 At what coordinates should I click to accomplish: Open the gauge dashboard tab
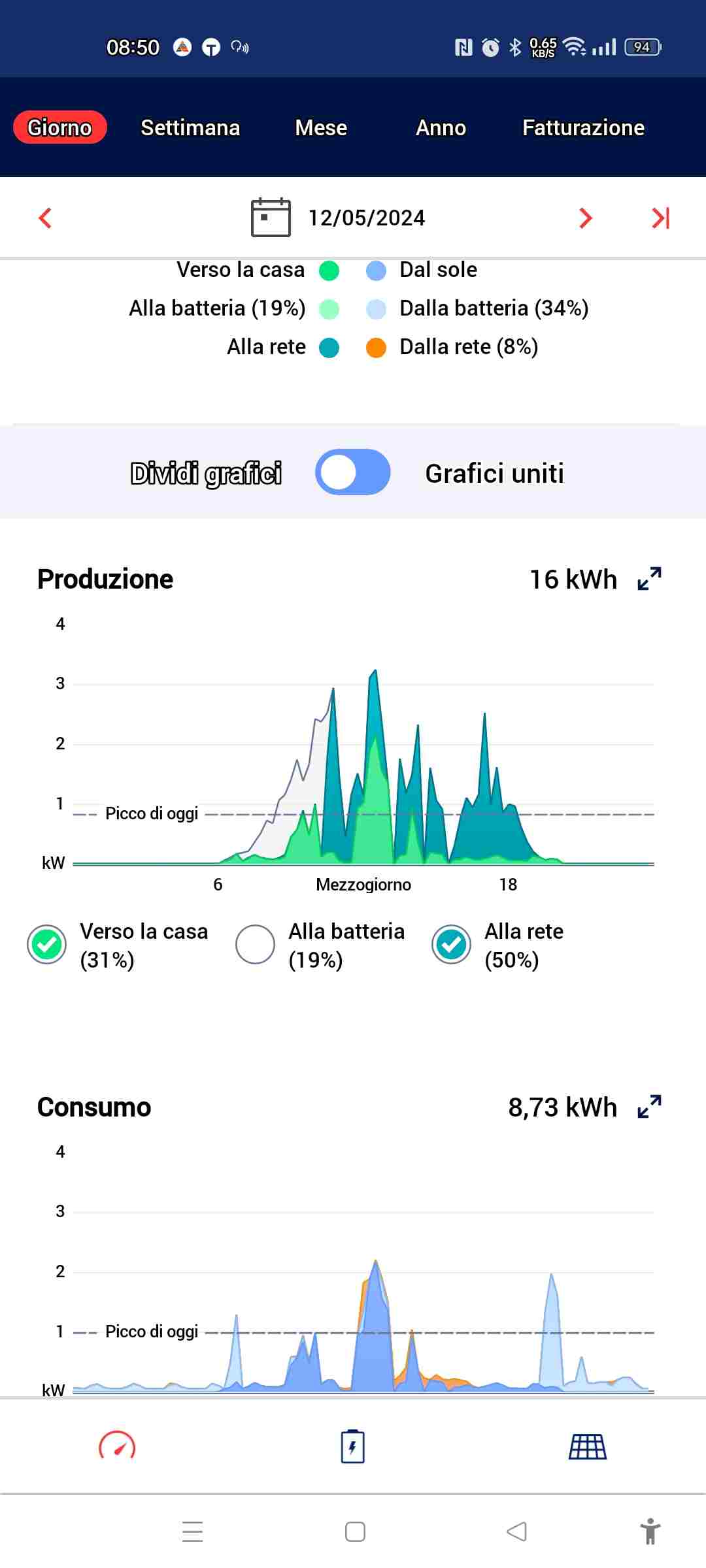click(x=117, y=1446)
